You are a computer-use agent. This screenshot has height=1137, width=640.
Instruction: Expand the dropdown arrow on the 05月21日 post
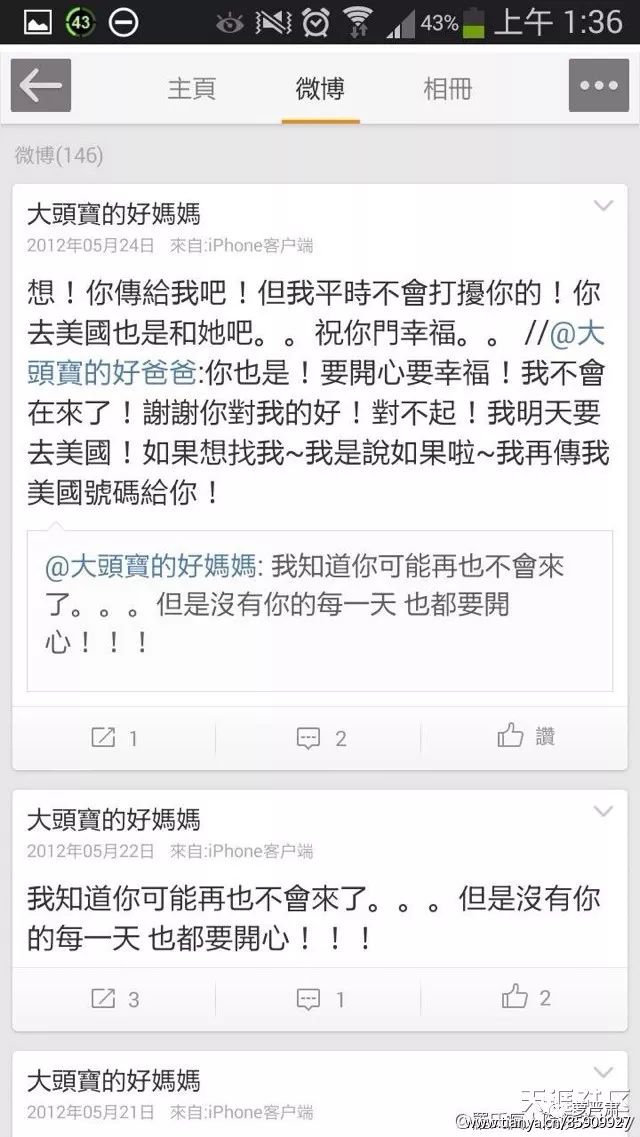click(x=603, y=1072)
